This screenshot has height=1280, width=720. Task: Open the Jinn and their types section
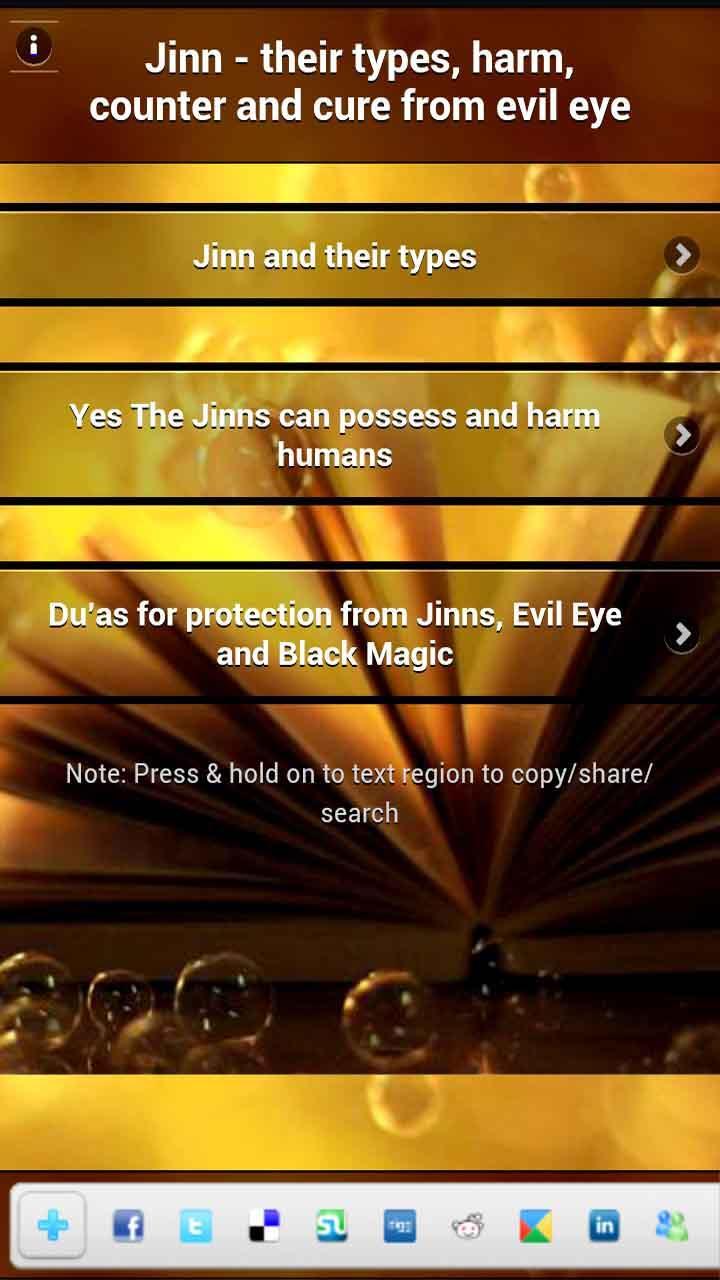(336, 255)
